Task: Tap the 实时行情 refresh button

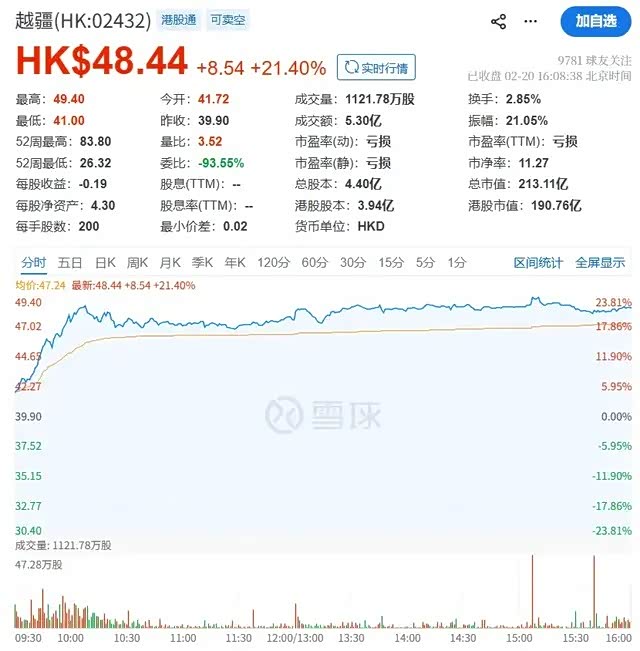Action: tap(376, 68)
